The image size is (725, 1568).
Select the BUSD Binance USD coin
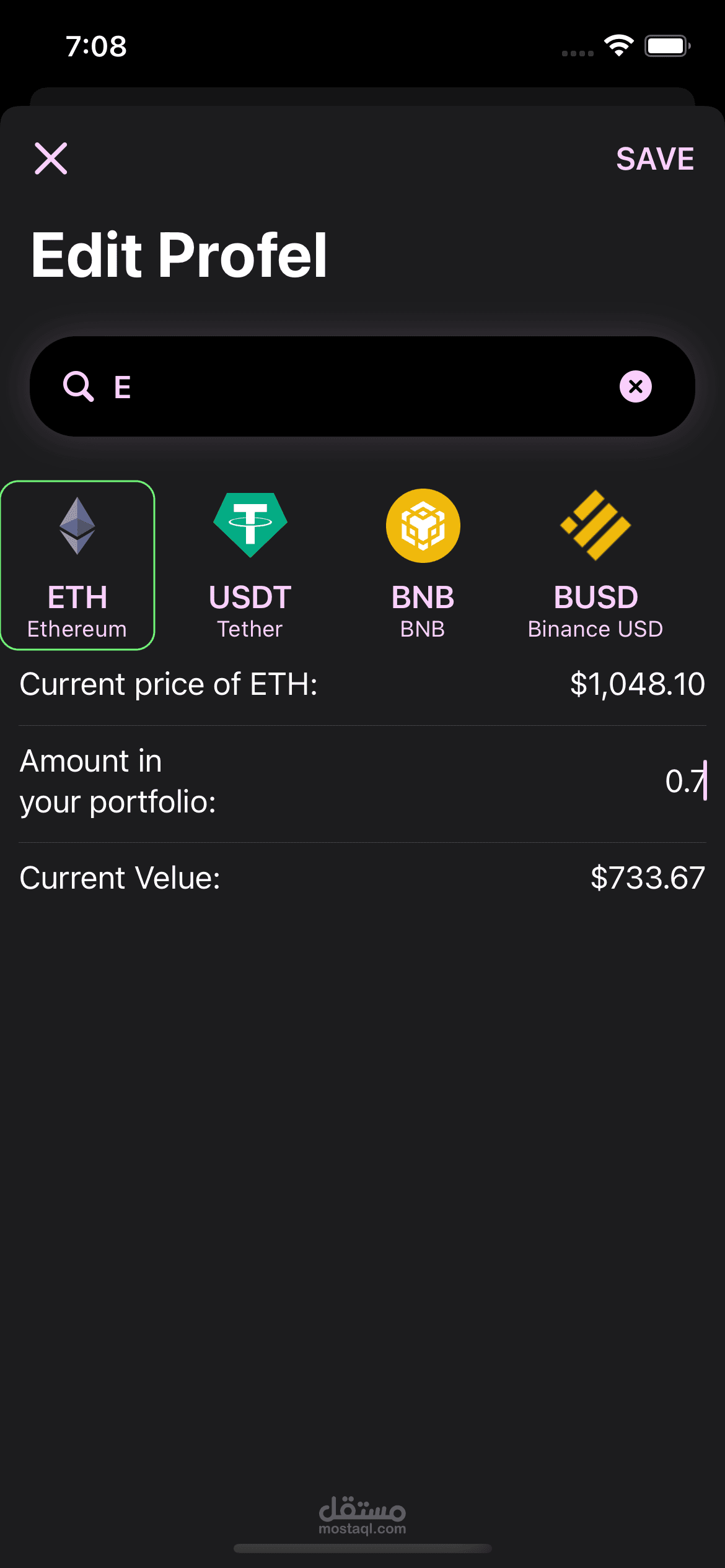point(595,565)
